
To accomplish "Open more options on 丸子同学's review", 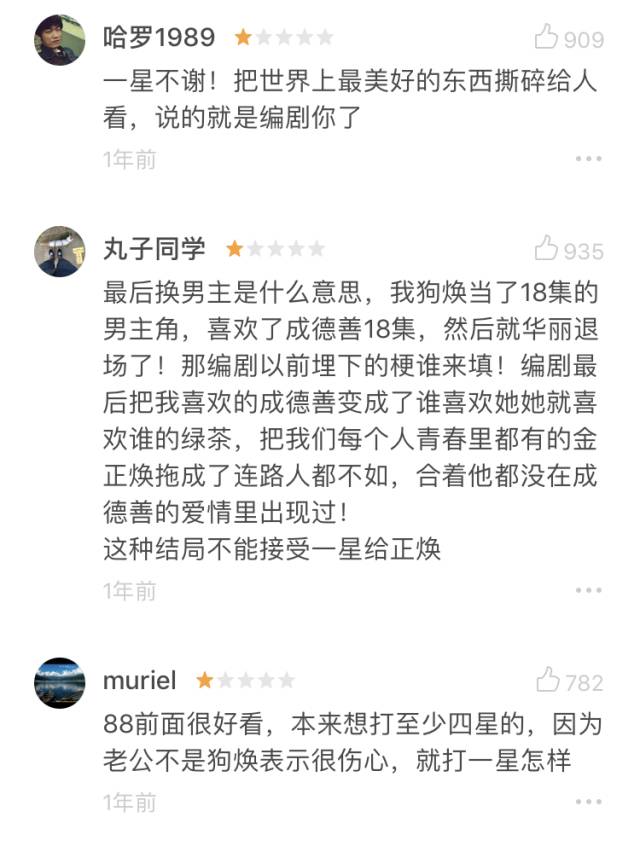I will point(588,591).
